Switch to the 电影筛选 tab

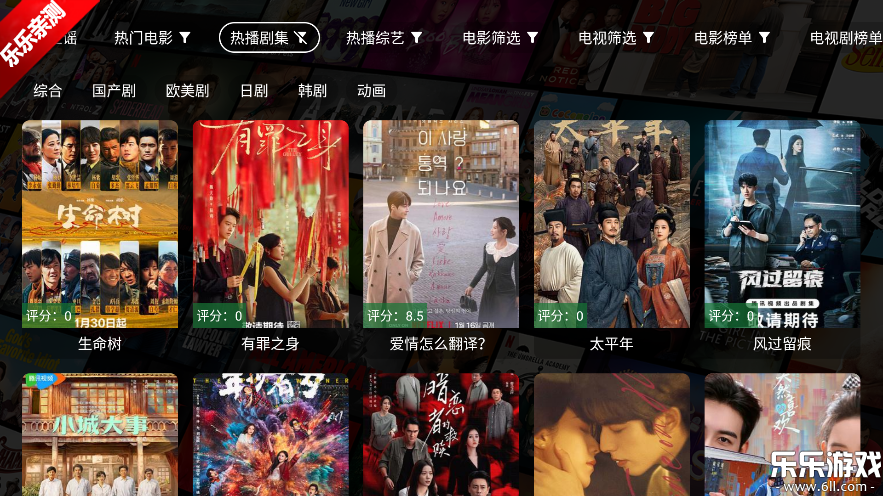pos(500,38)
